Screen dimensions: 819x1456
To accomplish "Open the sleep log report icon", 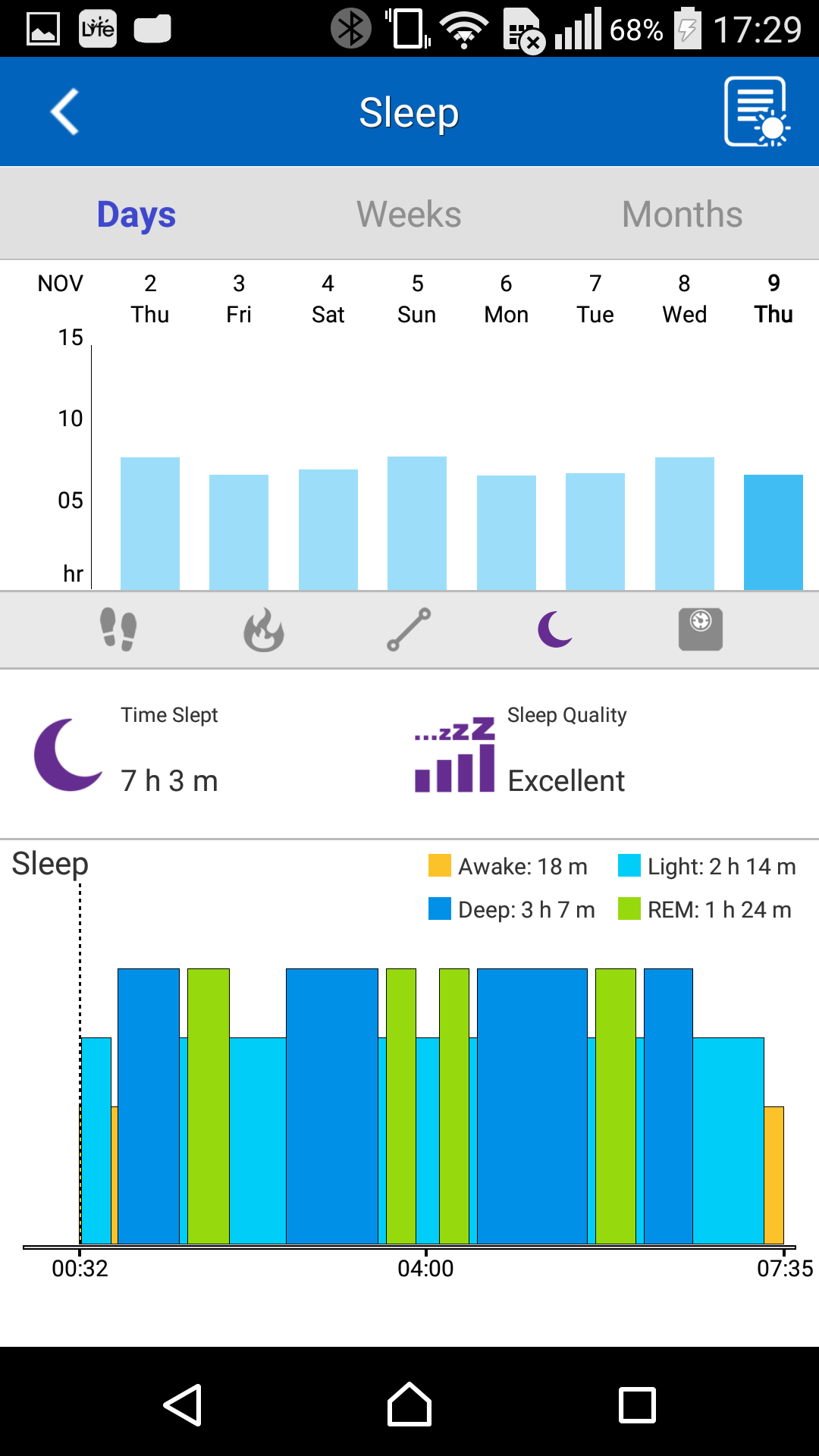I will pyautogui.click(x=757, y=111).
